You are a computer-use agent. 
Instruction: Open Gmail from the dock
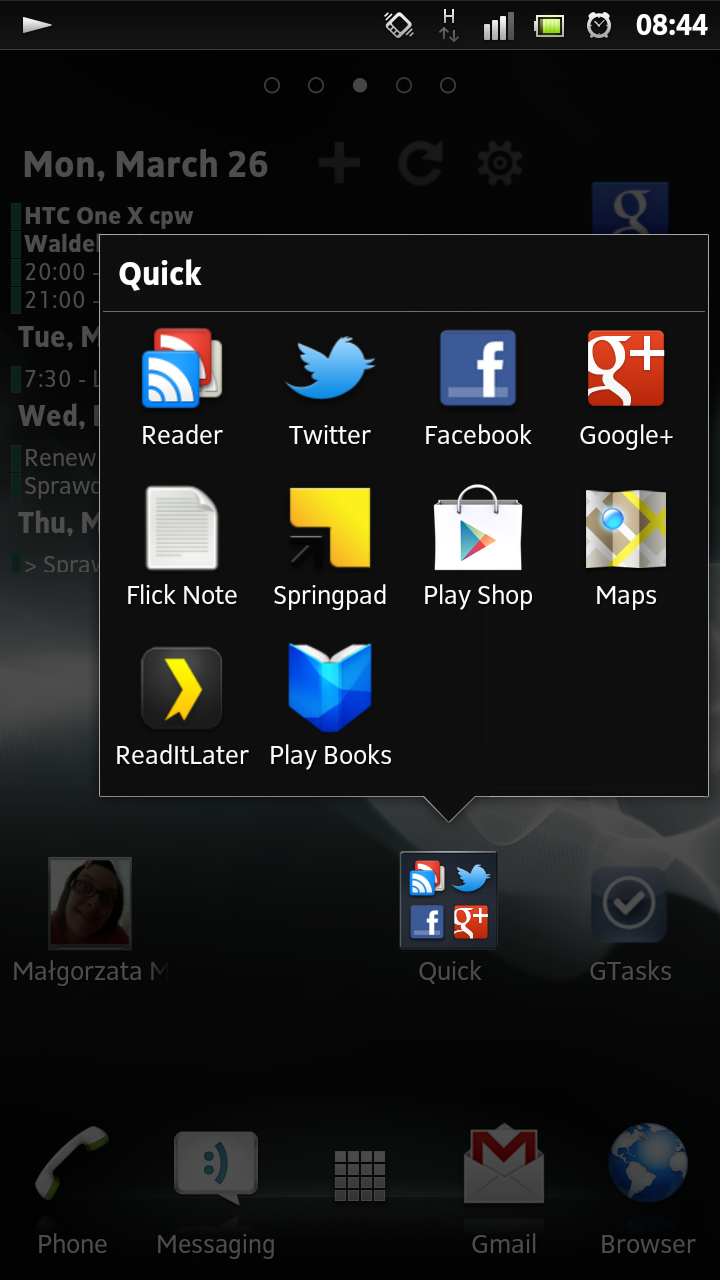tap(504, 1190)
